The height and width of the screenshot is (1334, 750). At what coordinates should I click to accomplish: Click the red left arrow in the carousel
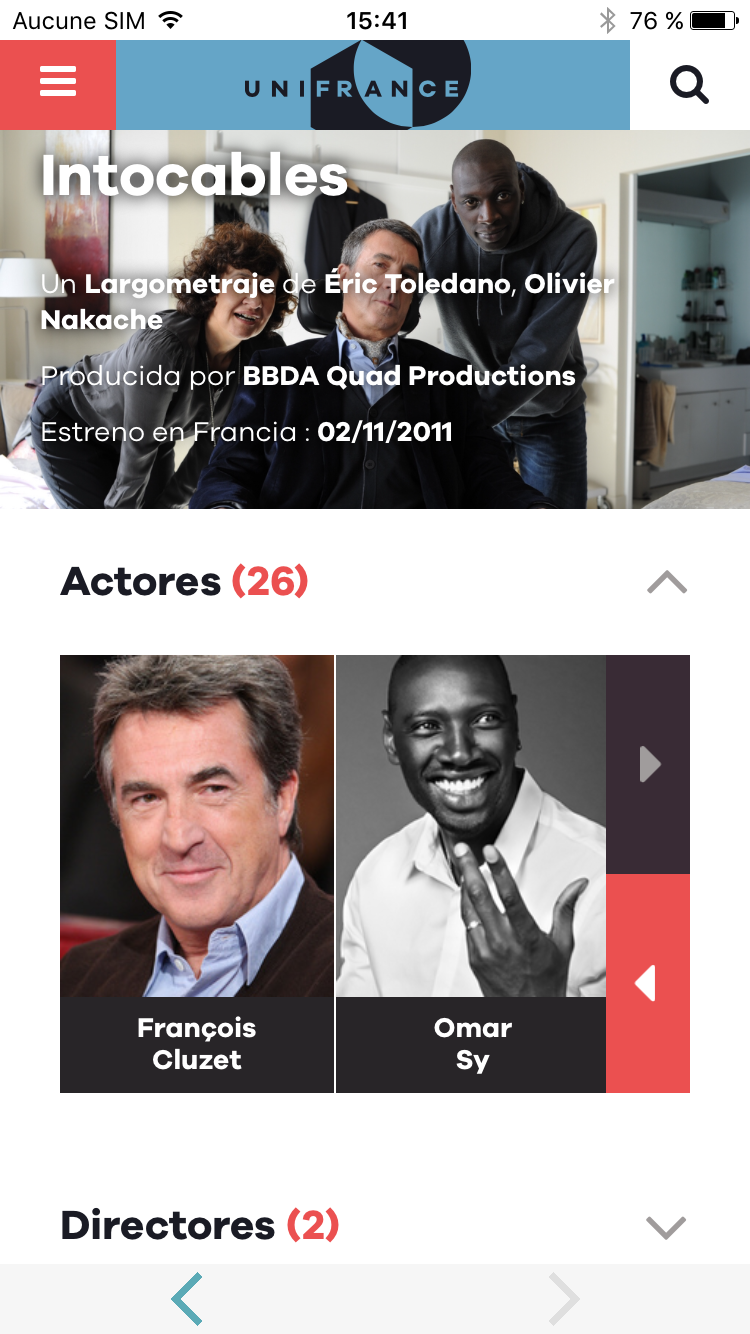(x=648, y=983)
